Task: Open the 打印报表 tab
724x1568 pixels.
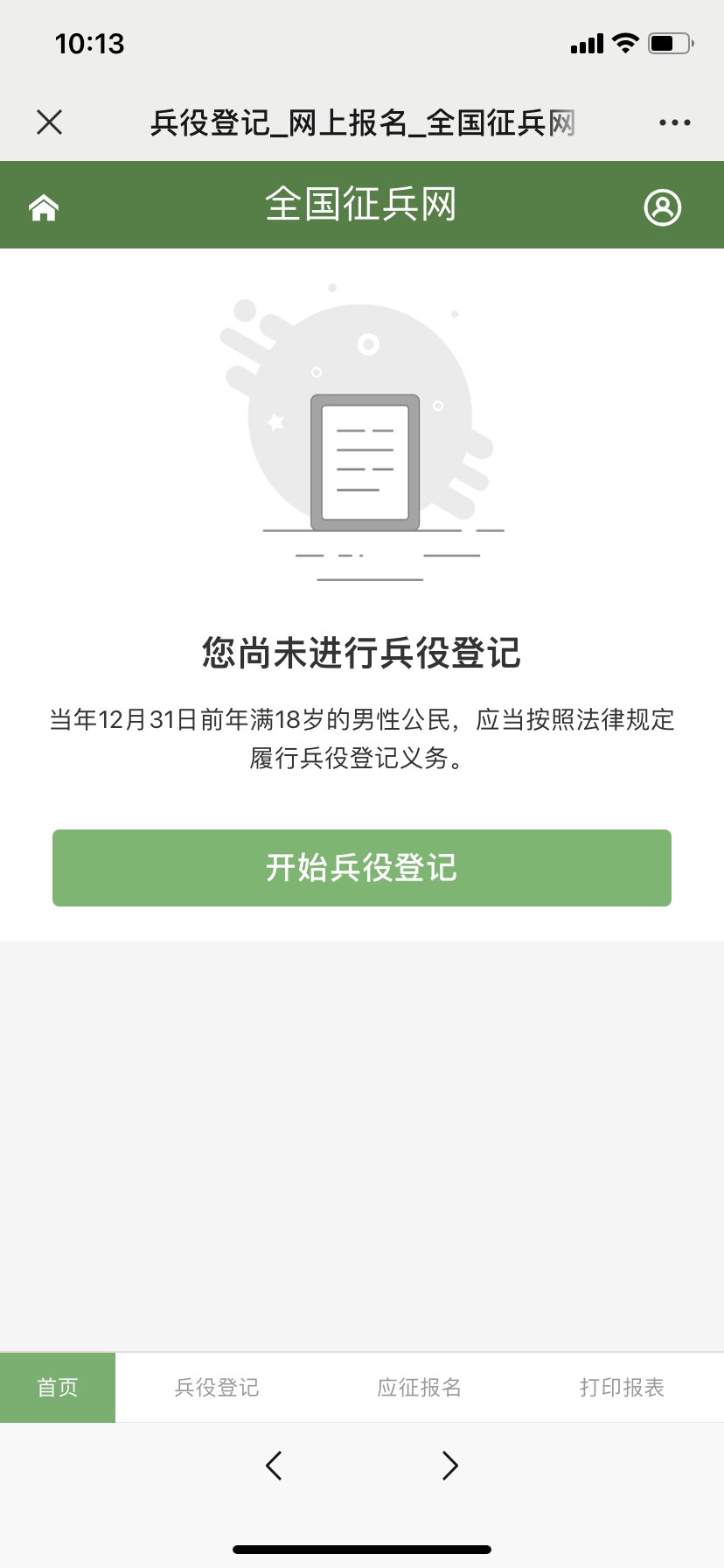Action: point(622,1387)
